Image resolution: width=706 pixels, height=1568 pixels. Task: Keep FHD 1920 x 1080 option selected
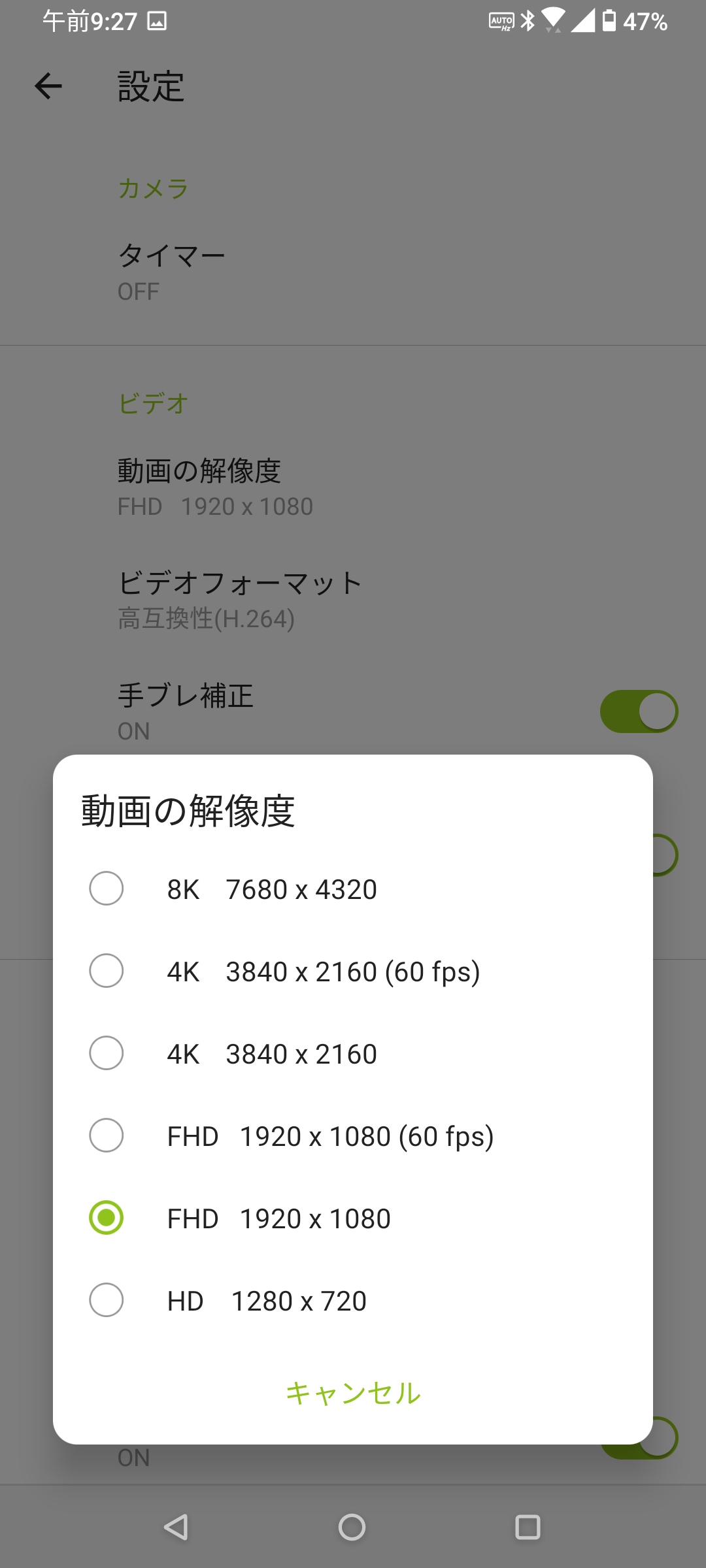click(x=107, y=1218)
